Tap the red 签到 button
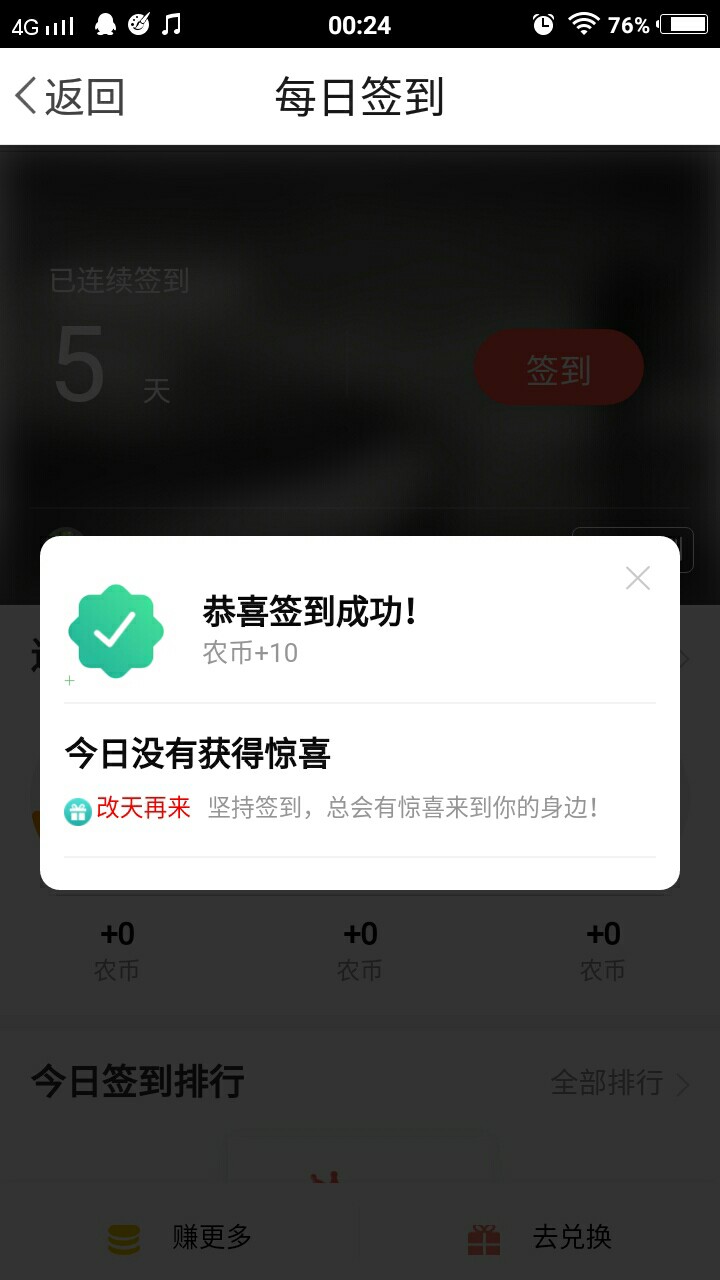The image size is (720, 1280). [558, 368]
